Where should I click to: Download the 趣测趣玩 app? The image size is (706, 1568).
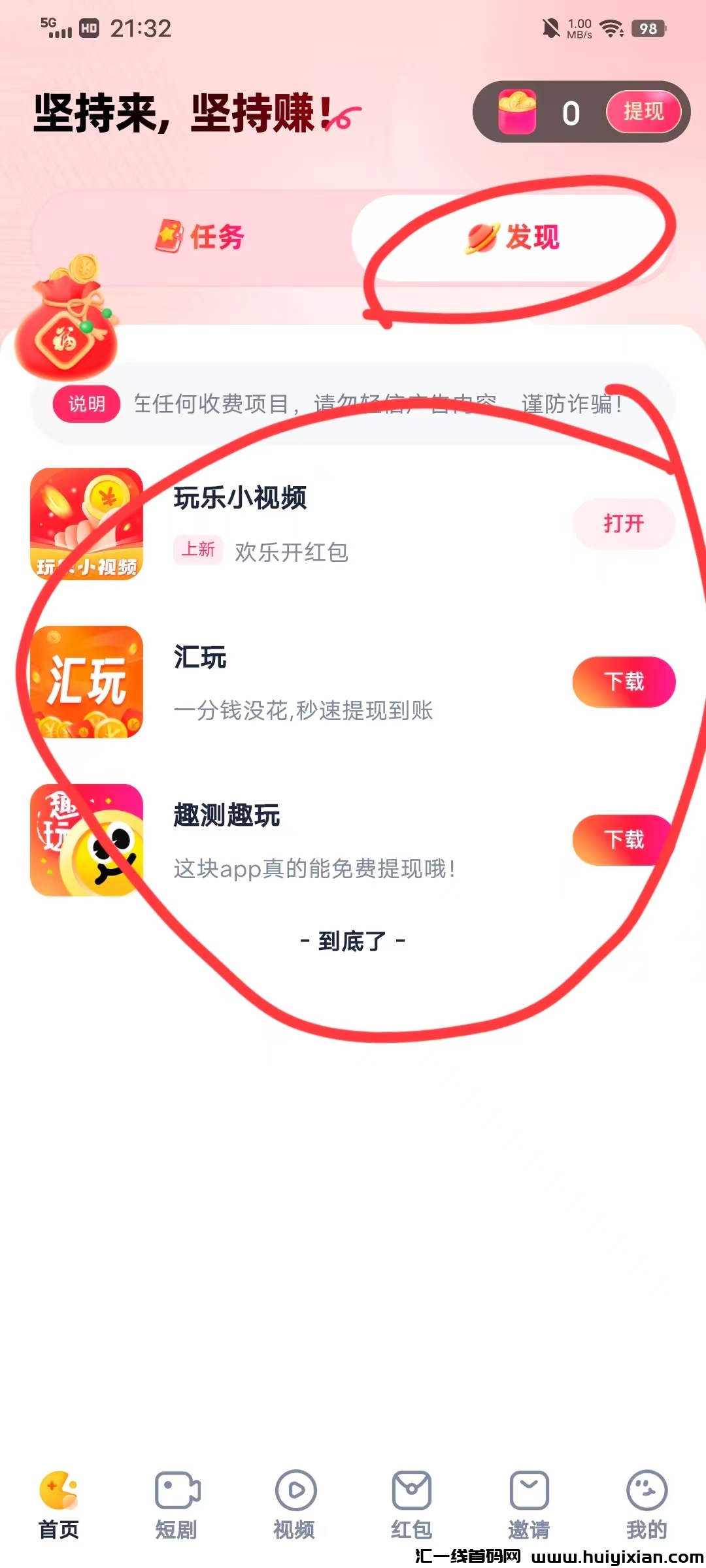tap(624, 840)
